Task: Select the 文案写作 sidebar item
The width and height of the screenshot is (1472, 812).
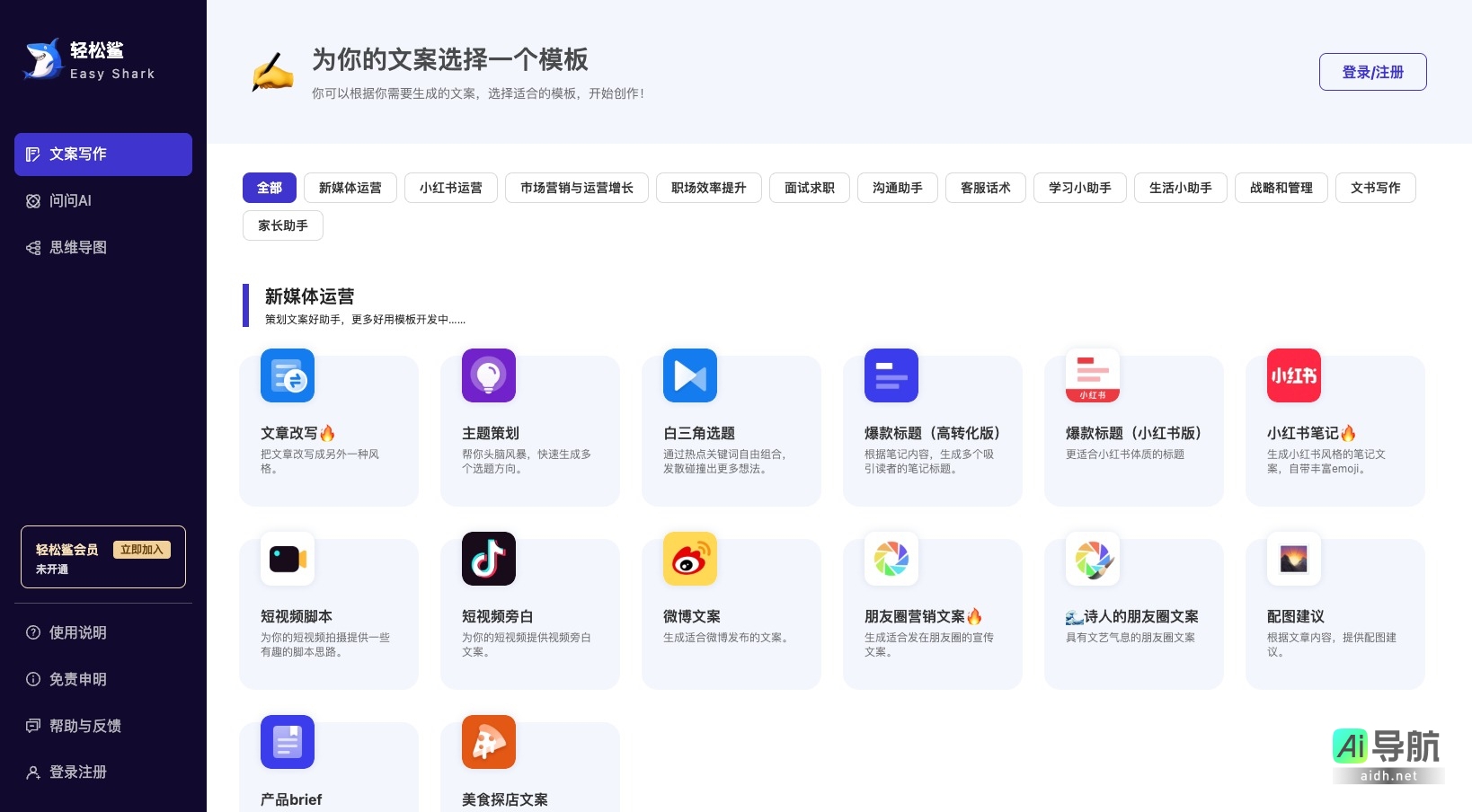Action: coord(102,154)
